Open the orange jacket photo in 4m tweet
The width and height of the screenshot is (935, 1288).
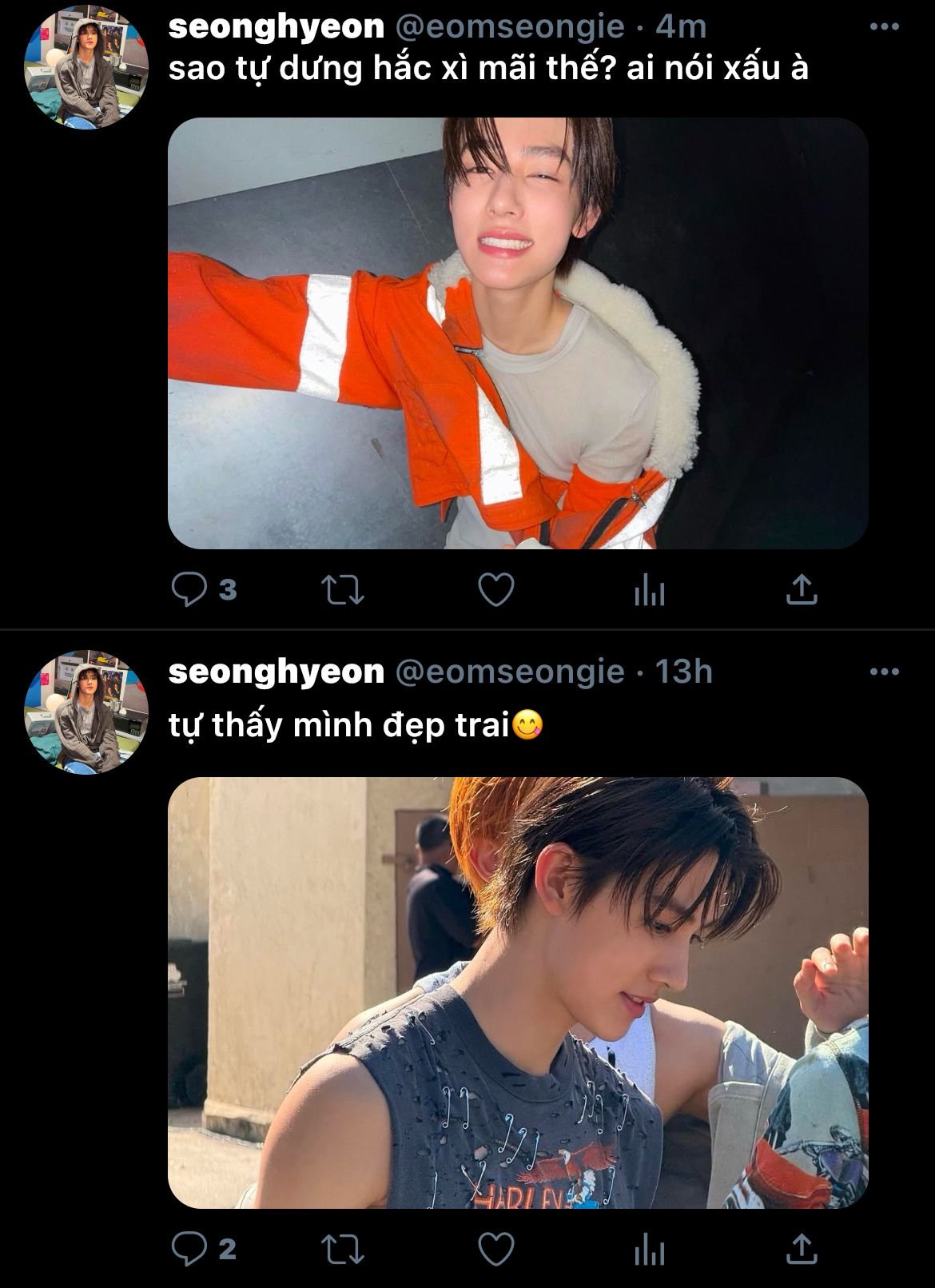(518, 333)
